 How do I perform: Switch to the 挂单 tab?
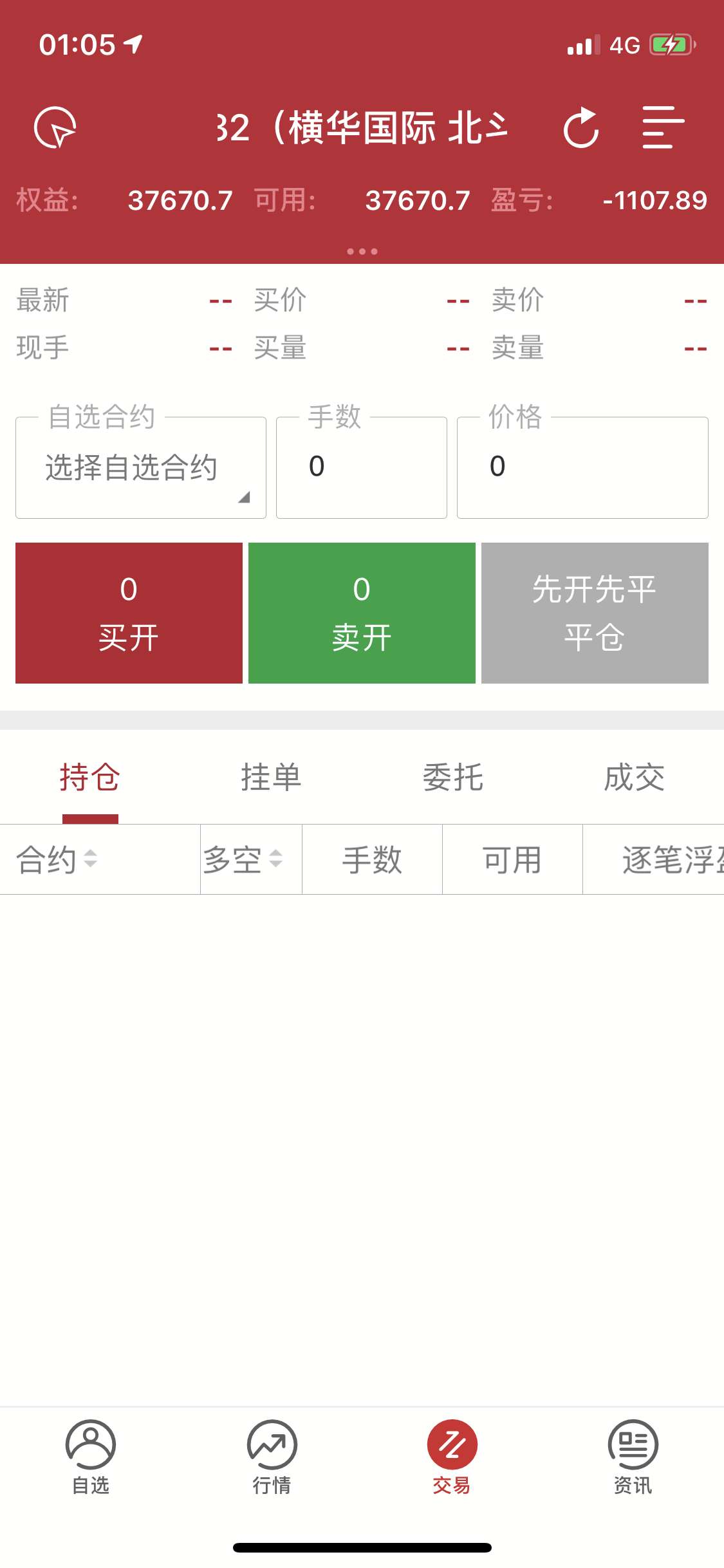(271, 778)
